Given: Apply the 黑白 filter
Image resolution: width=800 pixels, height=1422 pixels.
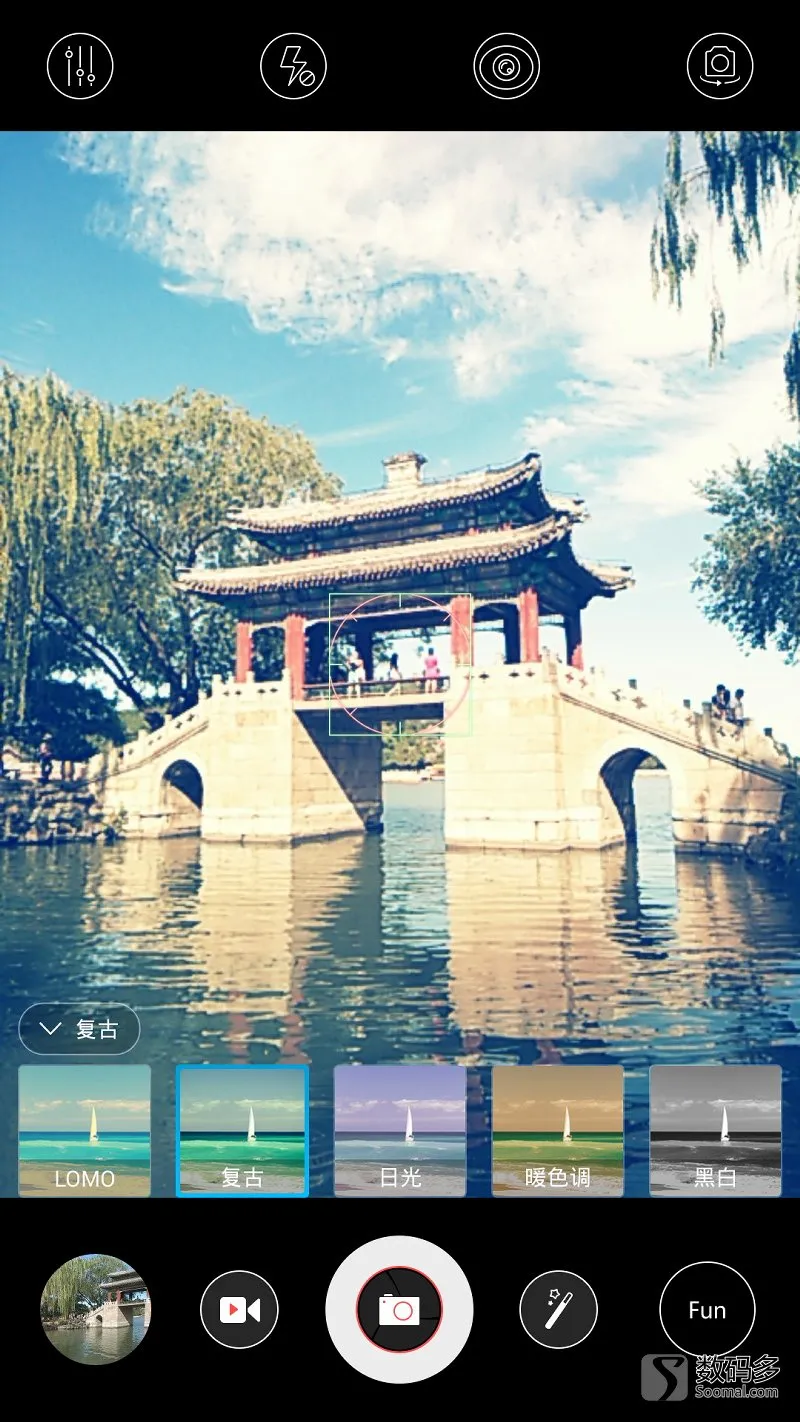Looking at the screenshot, I should tap(715, 1130).
